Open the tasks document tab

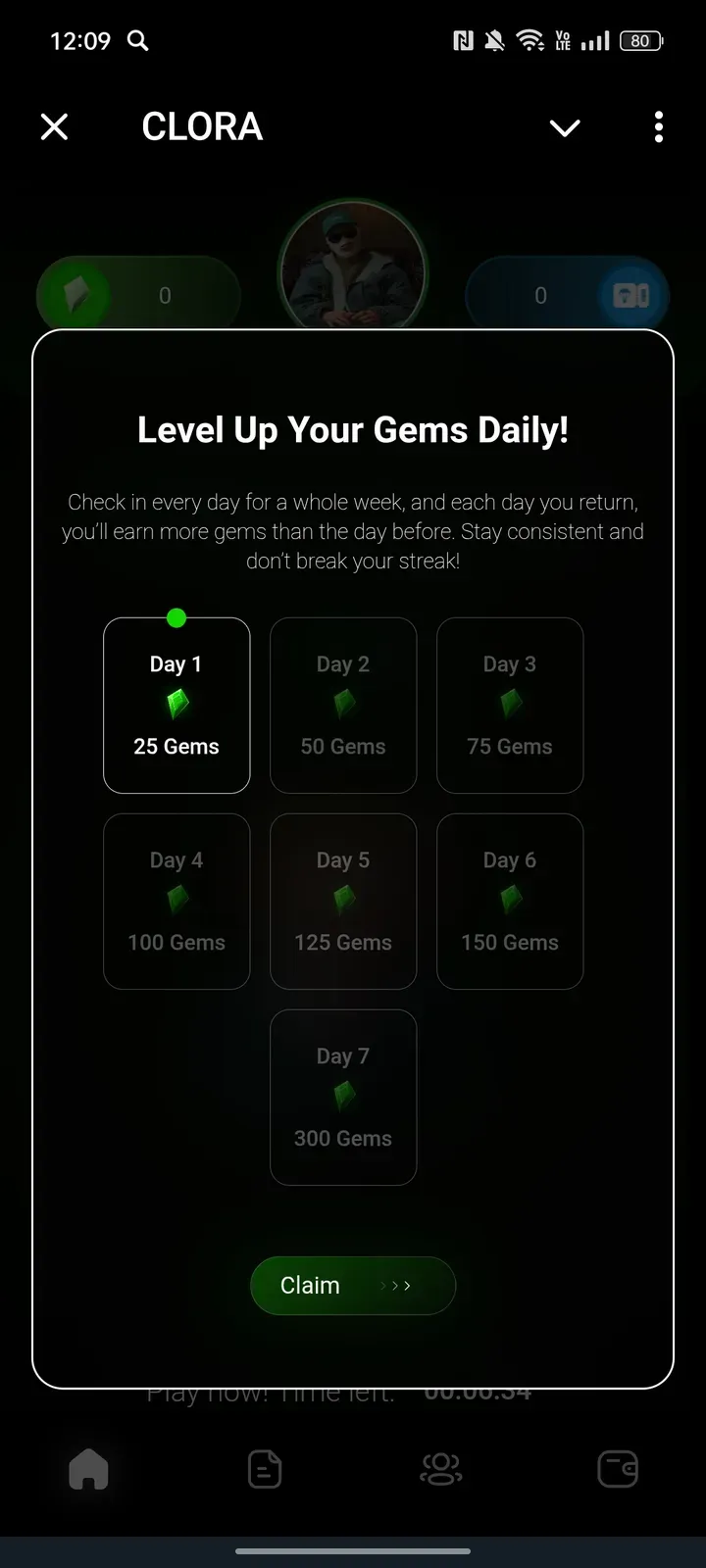[265, 1469]
